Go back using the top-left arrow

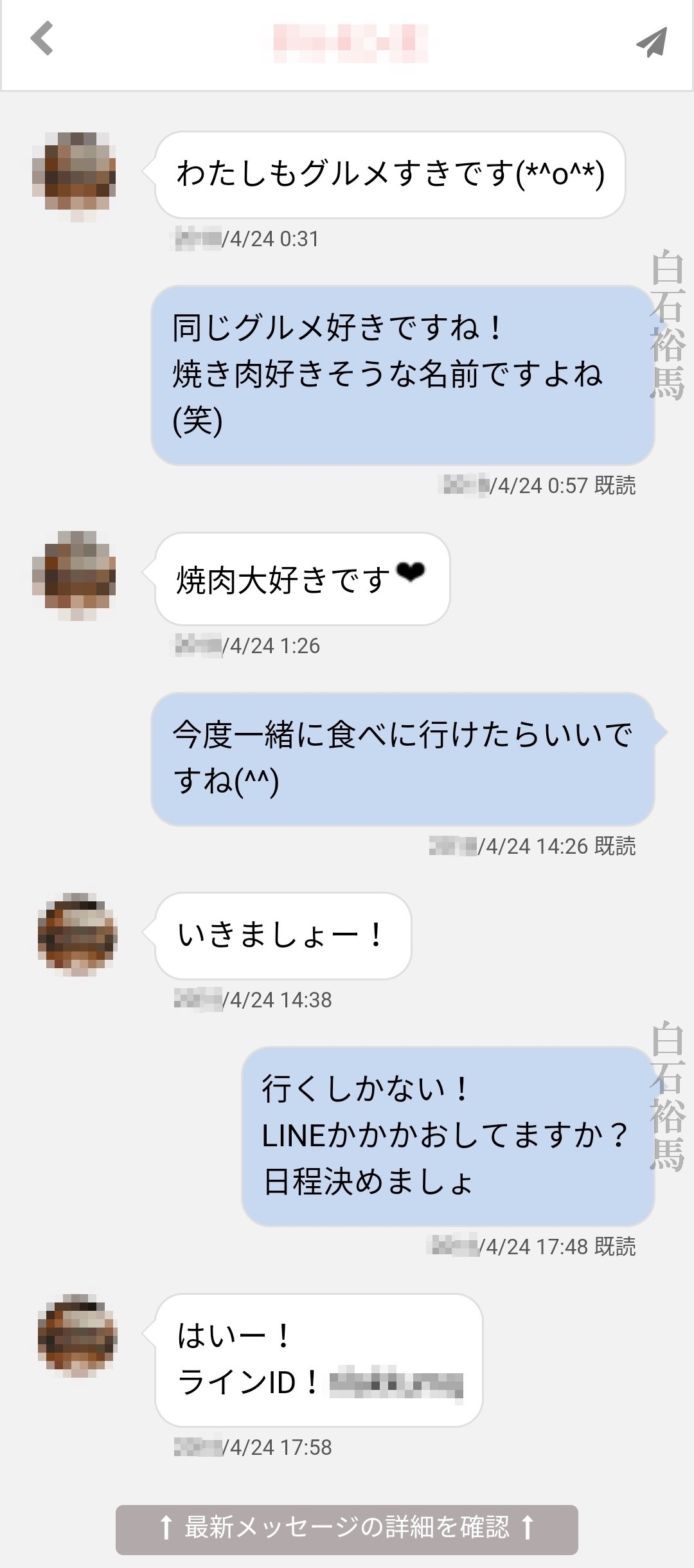pyautogui.click(x=42, y=39)
